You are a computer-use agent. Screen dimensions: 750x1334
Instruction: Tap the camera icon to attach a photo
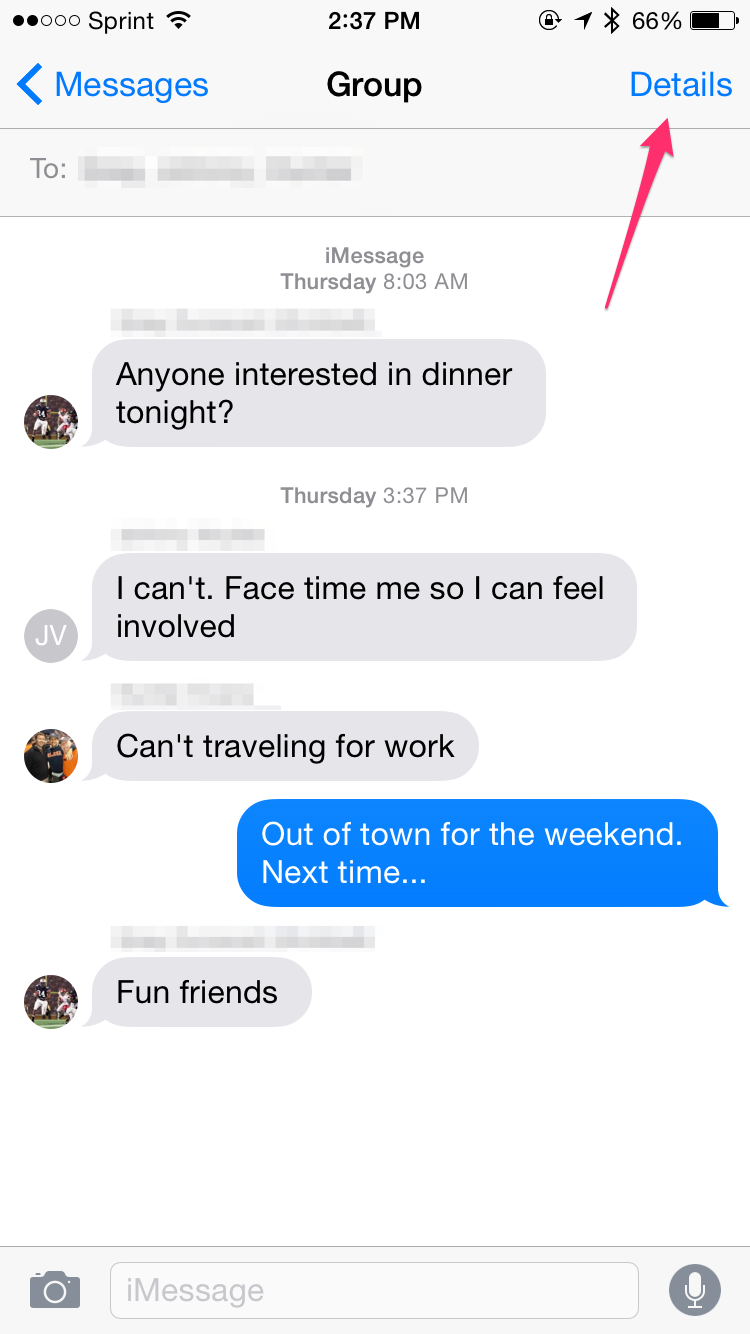pyautogui.click(x=55, y=1290)
